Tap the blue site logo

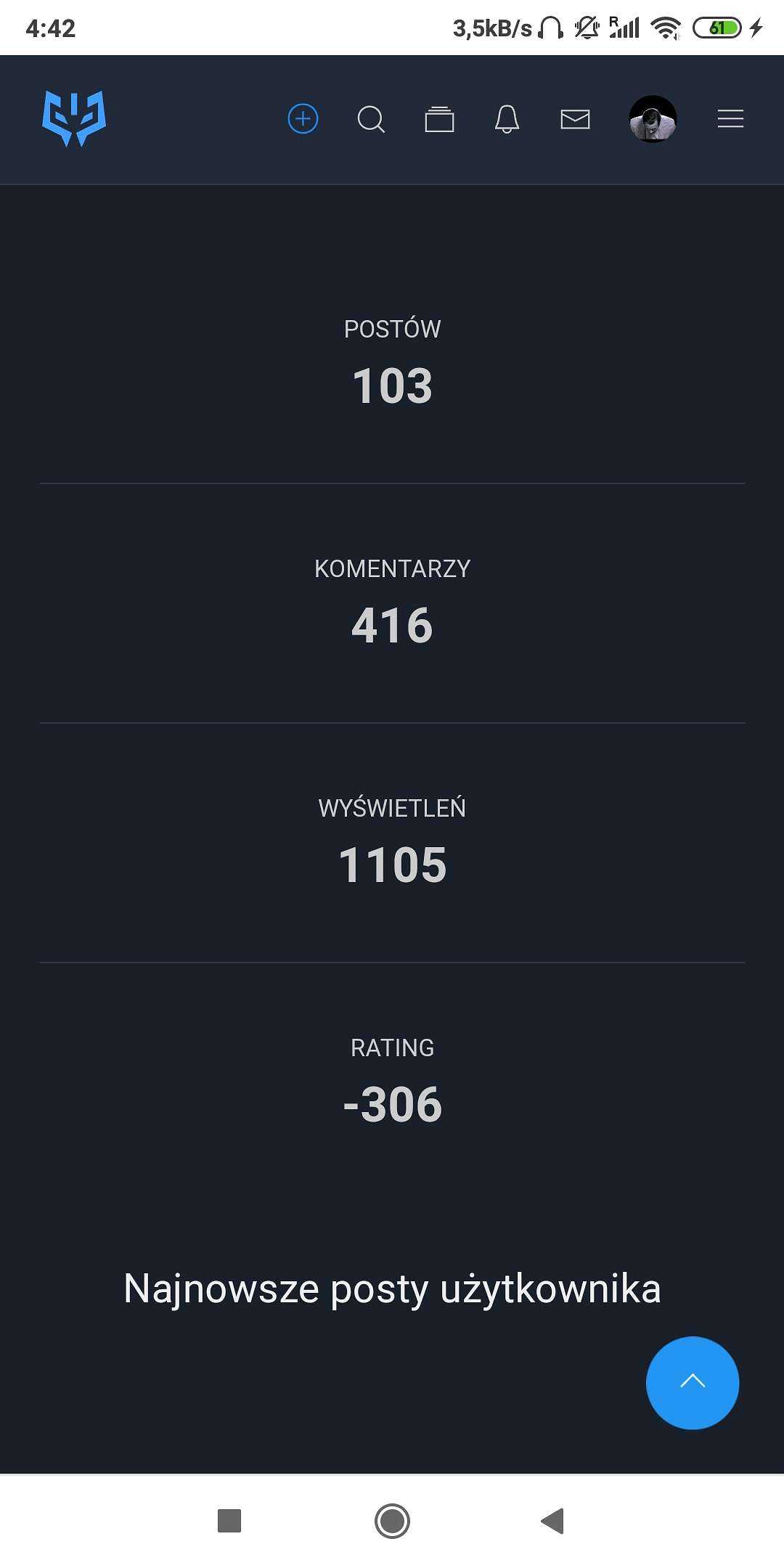tap(74, 118)
